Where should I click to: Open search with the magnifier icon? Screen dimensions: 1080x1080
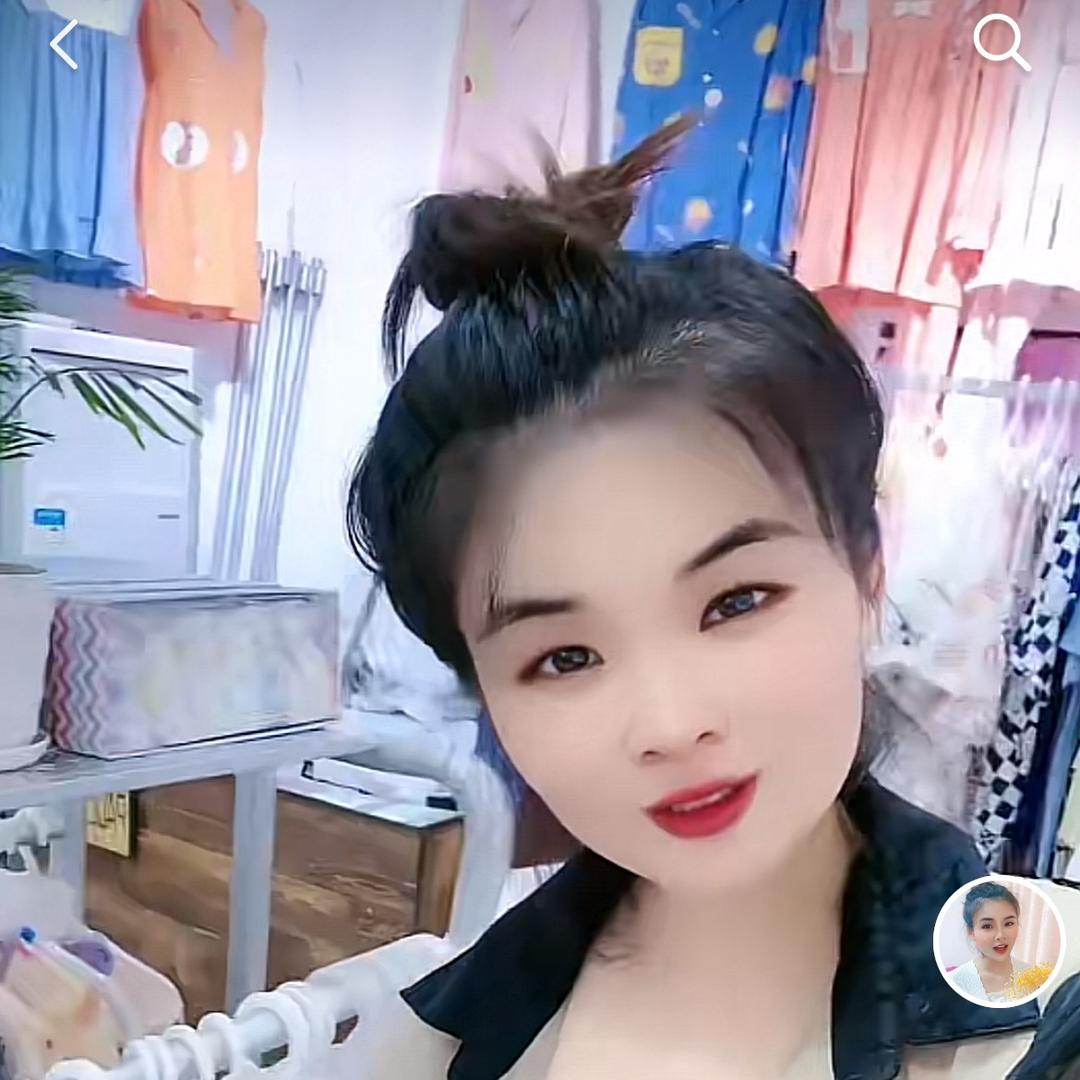pyautogui.click(x=1000, y=43)
